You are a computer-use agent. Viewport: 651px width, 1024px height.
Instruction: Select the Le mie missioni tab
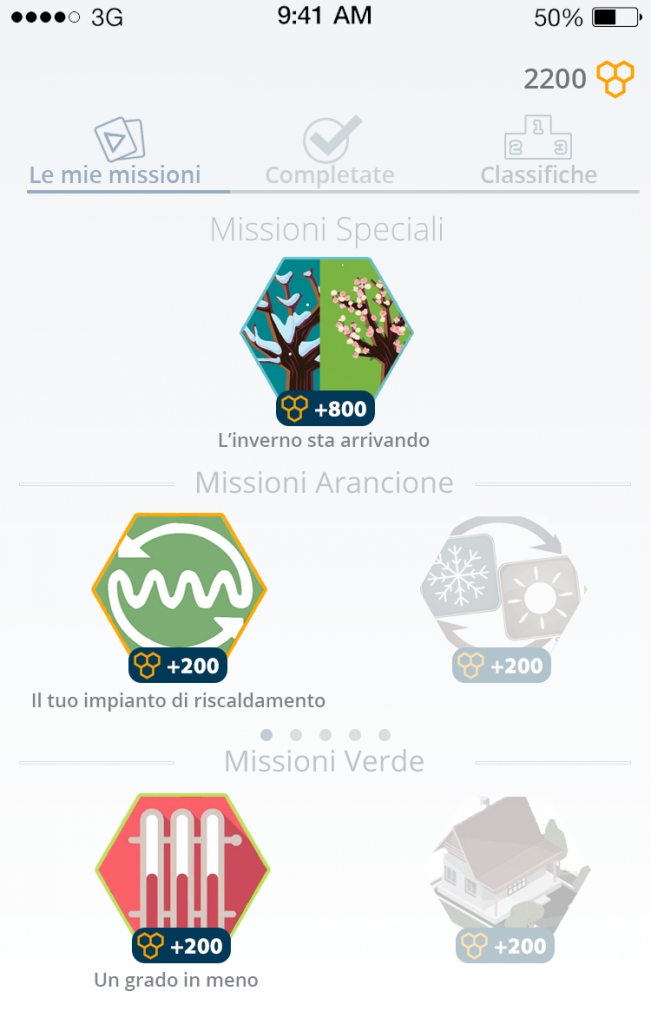click(x=115, y=154)
